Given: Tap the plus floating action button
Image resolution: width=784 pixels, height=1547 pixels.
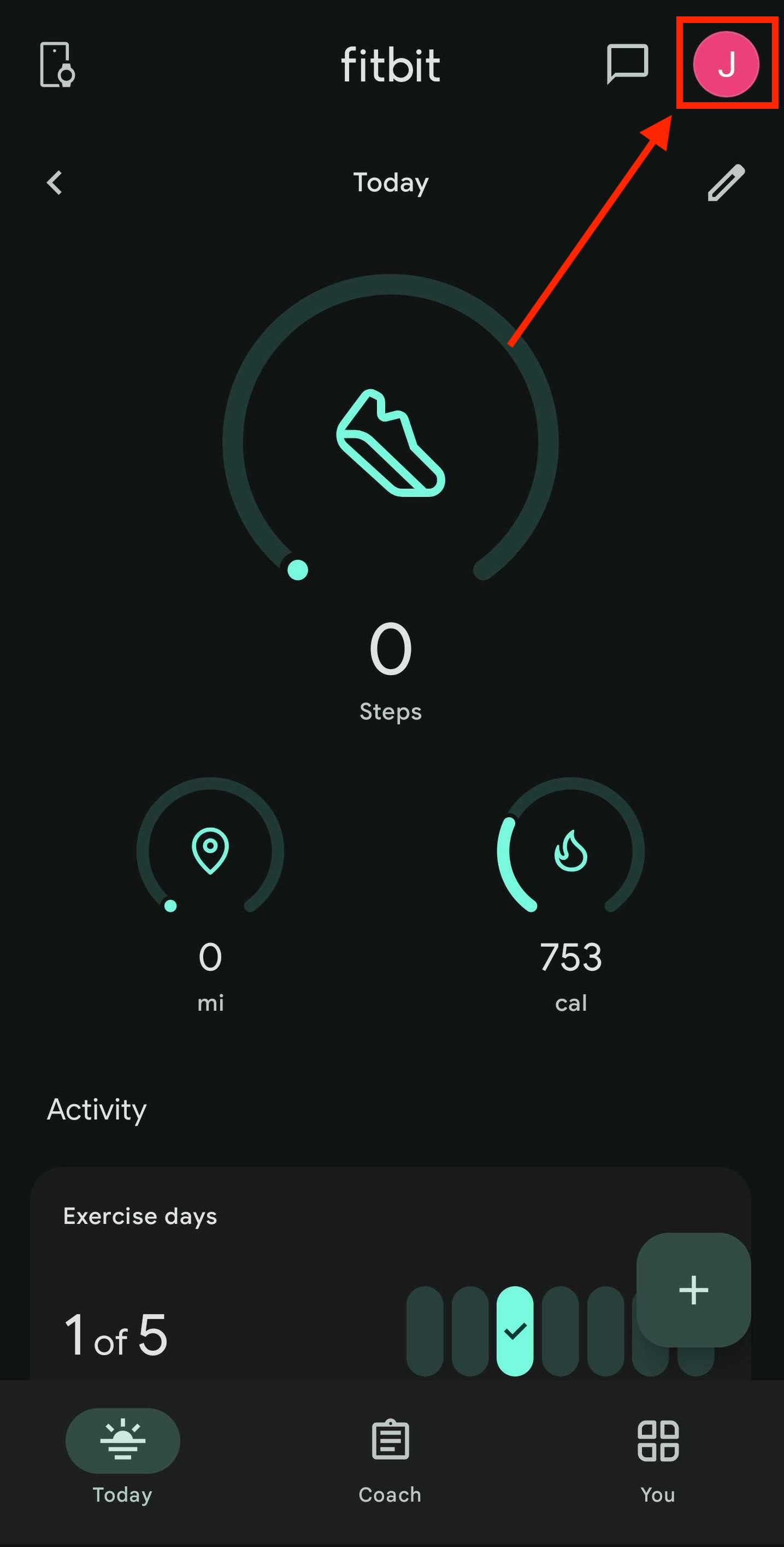Looking at the screenshot, I should 693,1290.
